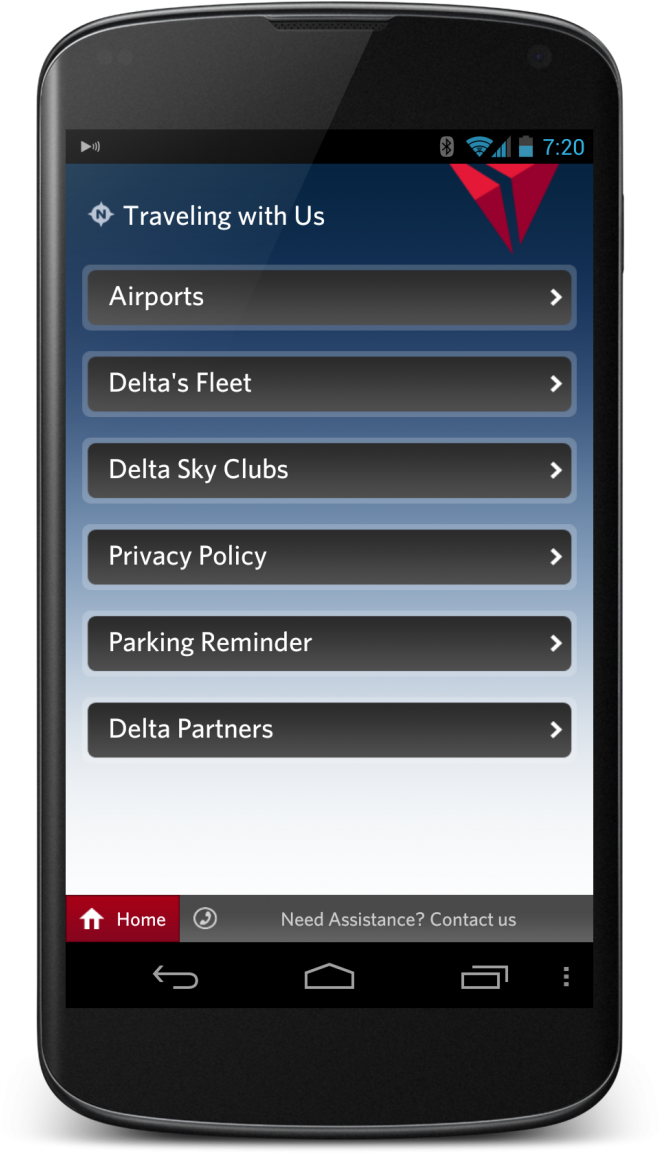Open the recent apps view
This screenshot has width=659, height=1153.
click(484, 977)
